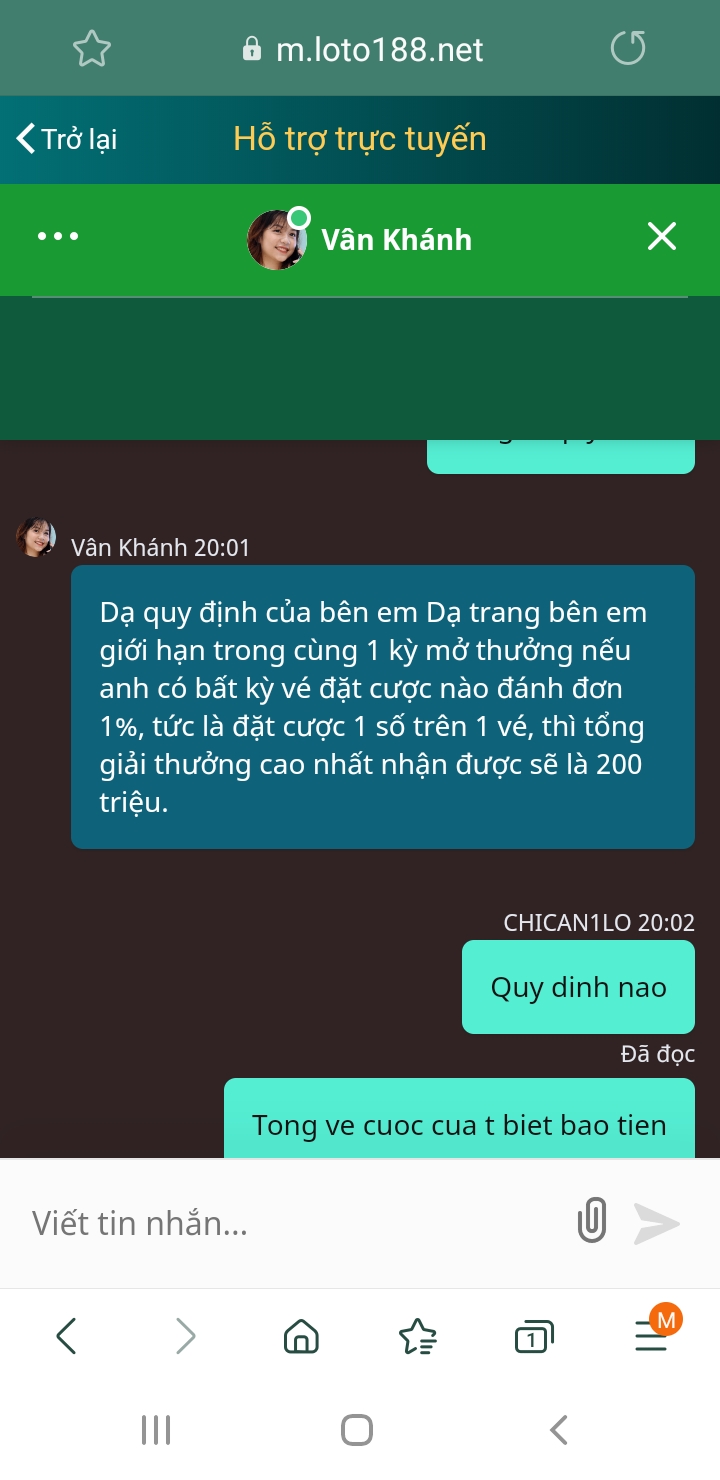Image resolution: width=720 pixels, height=1480 pixels.
Task: Open the three-dot chat options menu
Action: (58, 237)
